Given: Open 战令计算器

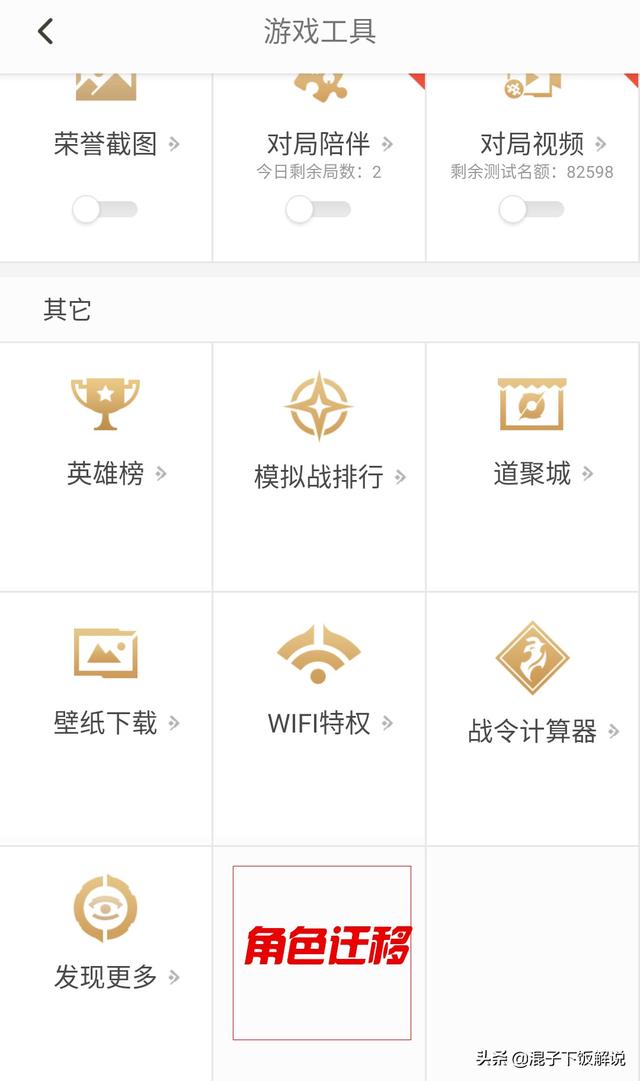Looking at the screenshot, I should click(532, 718).
